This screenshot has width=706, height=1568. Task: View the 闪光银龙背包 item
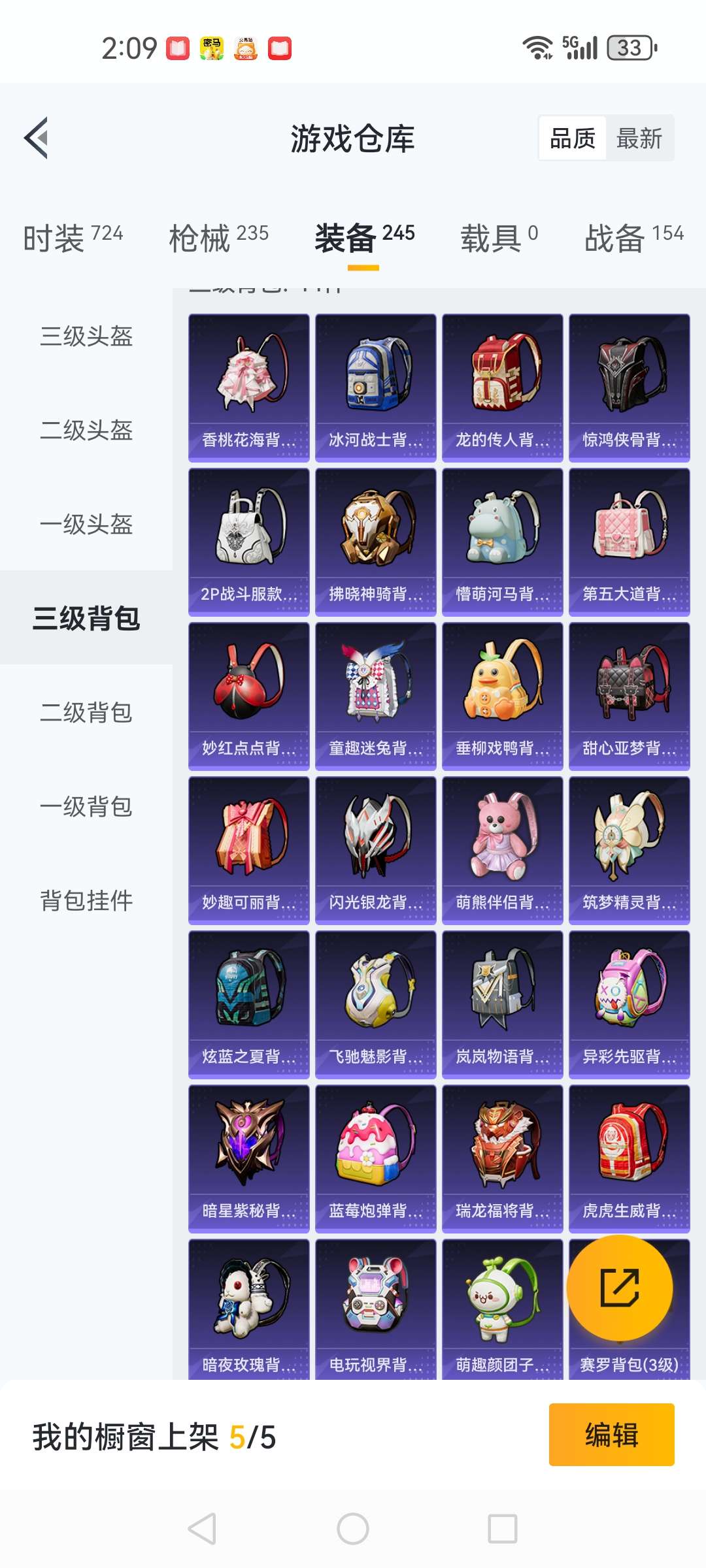tap(375, 850)
